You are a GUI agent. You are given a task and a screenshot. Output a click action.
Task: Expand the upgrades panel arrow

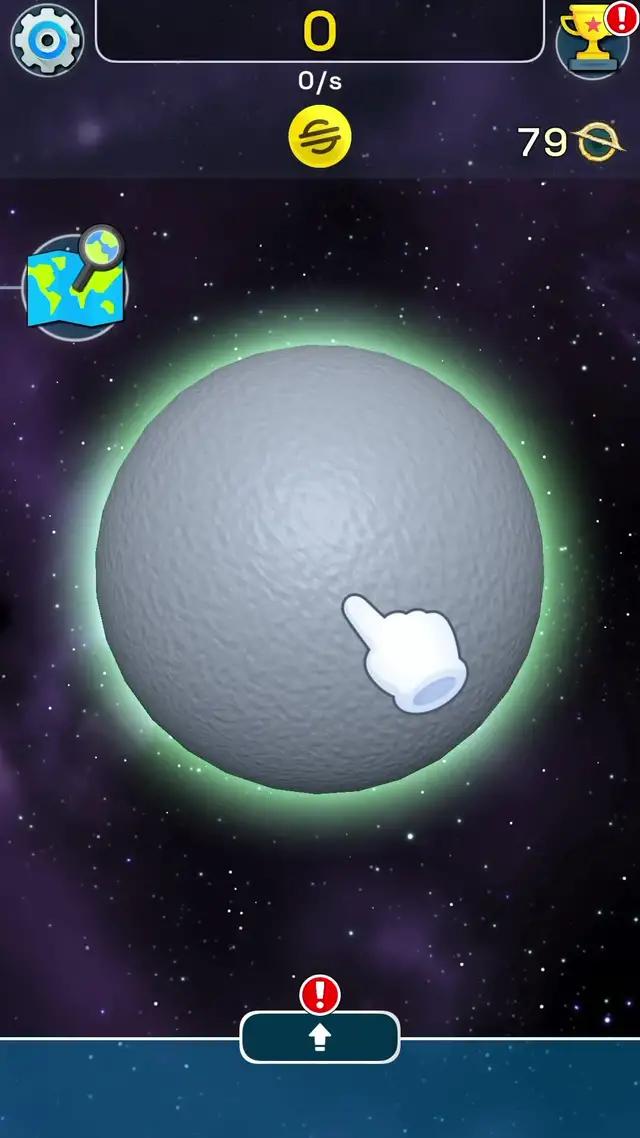click(320, 1038)
